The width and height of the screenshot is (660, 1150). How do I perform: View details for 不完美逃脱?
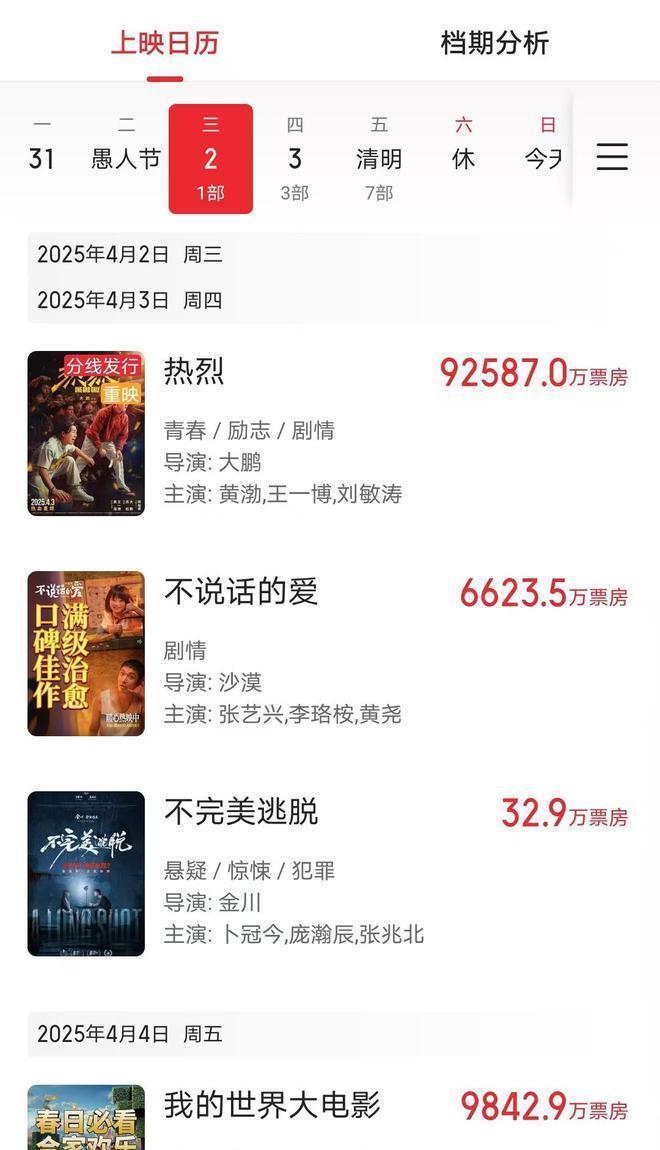click(240, 812)
